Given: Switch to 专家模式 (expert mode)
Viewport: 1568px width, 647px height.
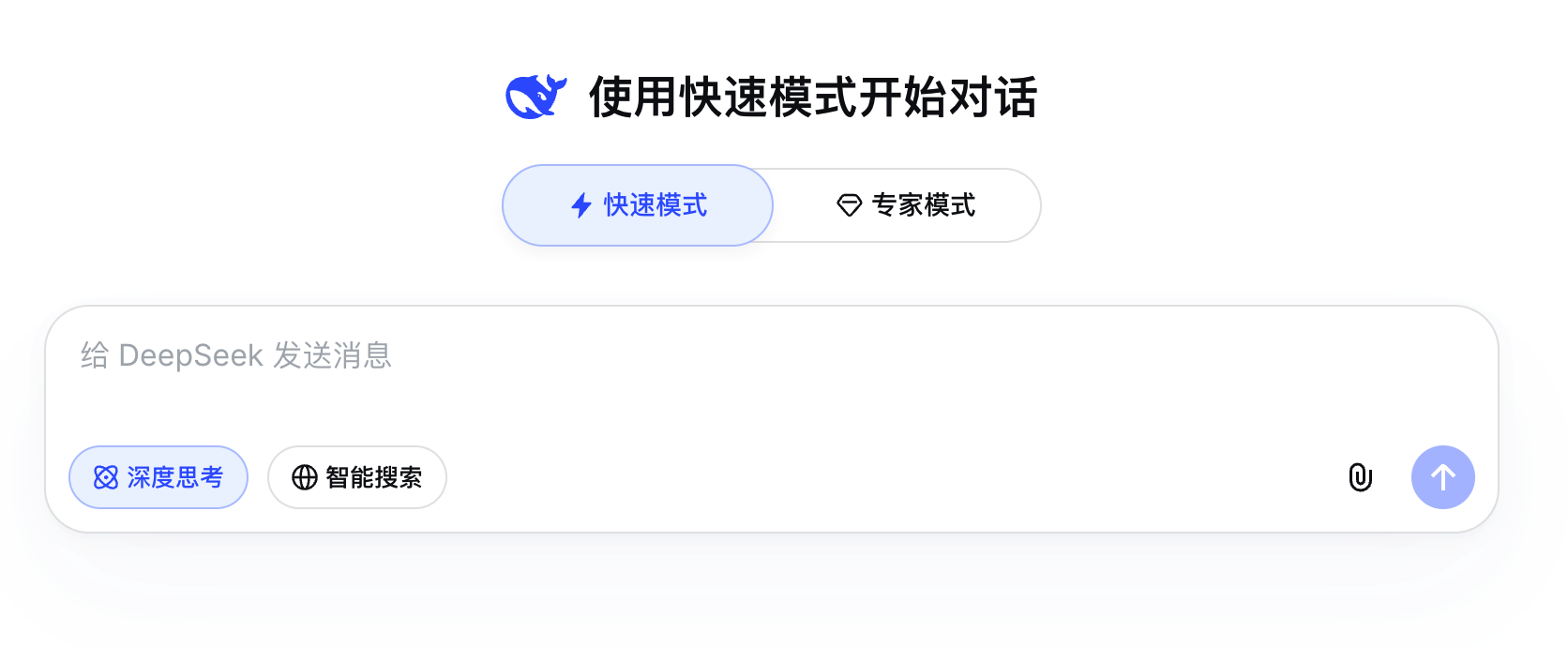Looking at the screenshot, I should tap(906, 205).
